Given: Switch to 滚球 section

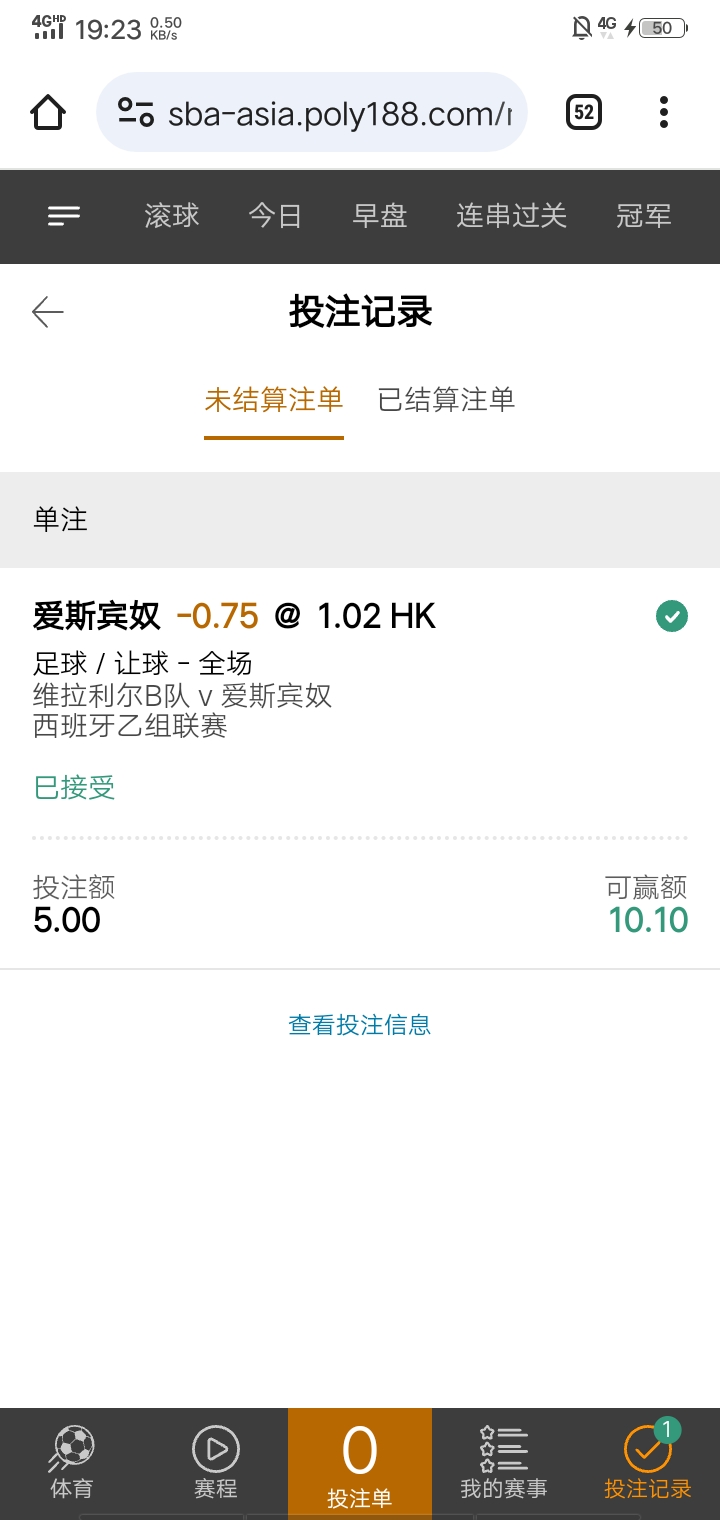Looking at the screenshot, I should pyautogui.click(x=172, y=216).
